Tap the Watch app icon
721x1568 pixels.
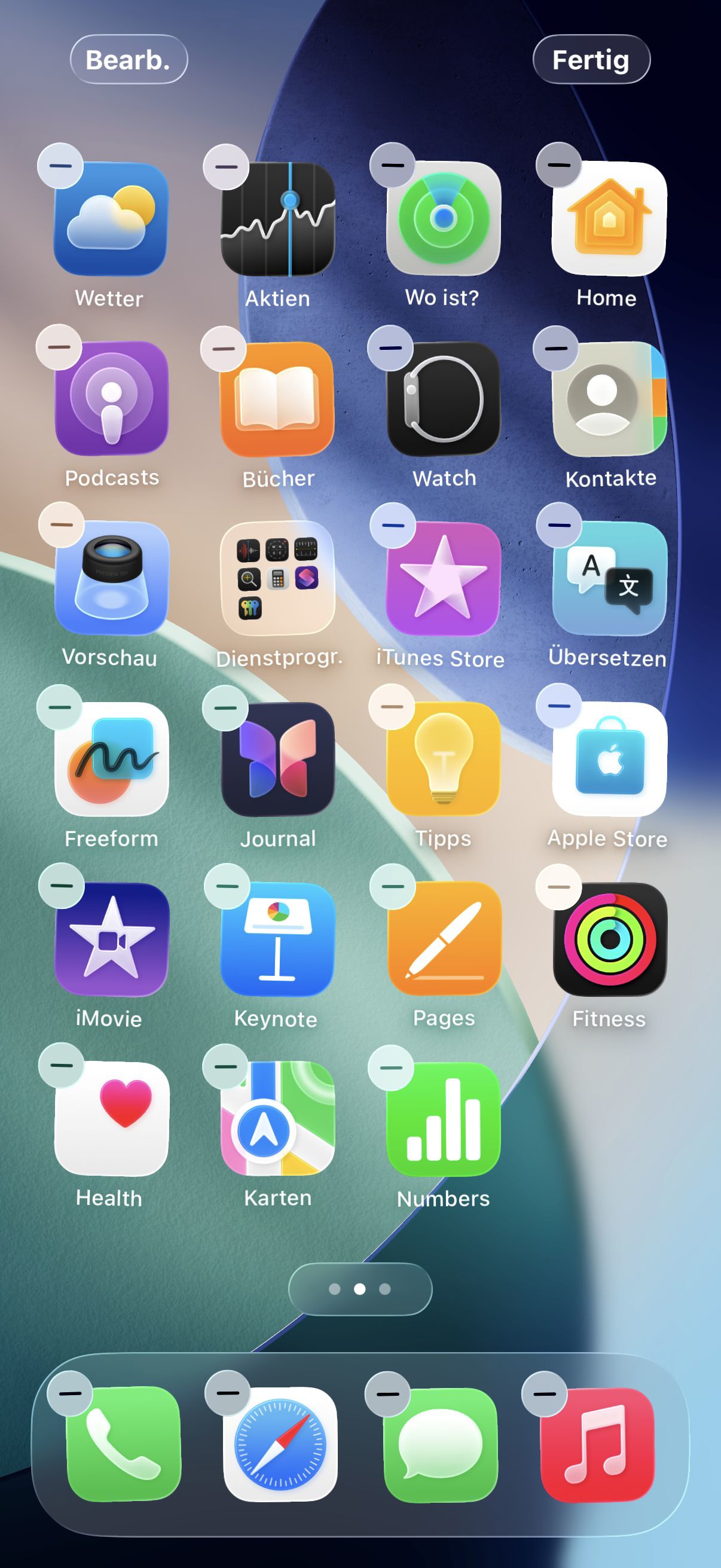(x=444, y=399)
